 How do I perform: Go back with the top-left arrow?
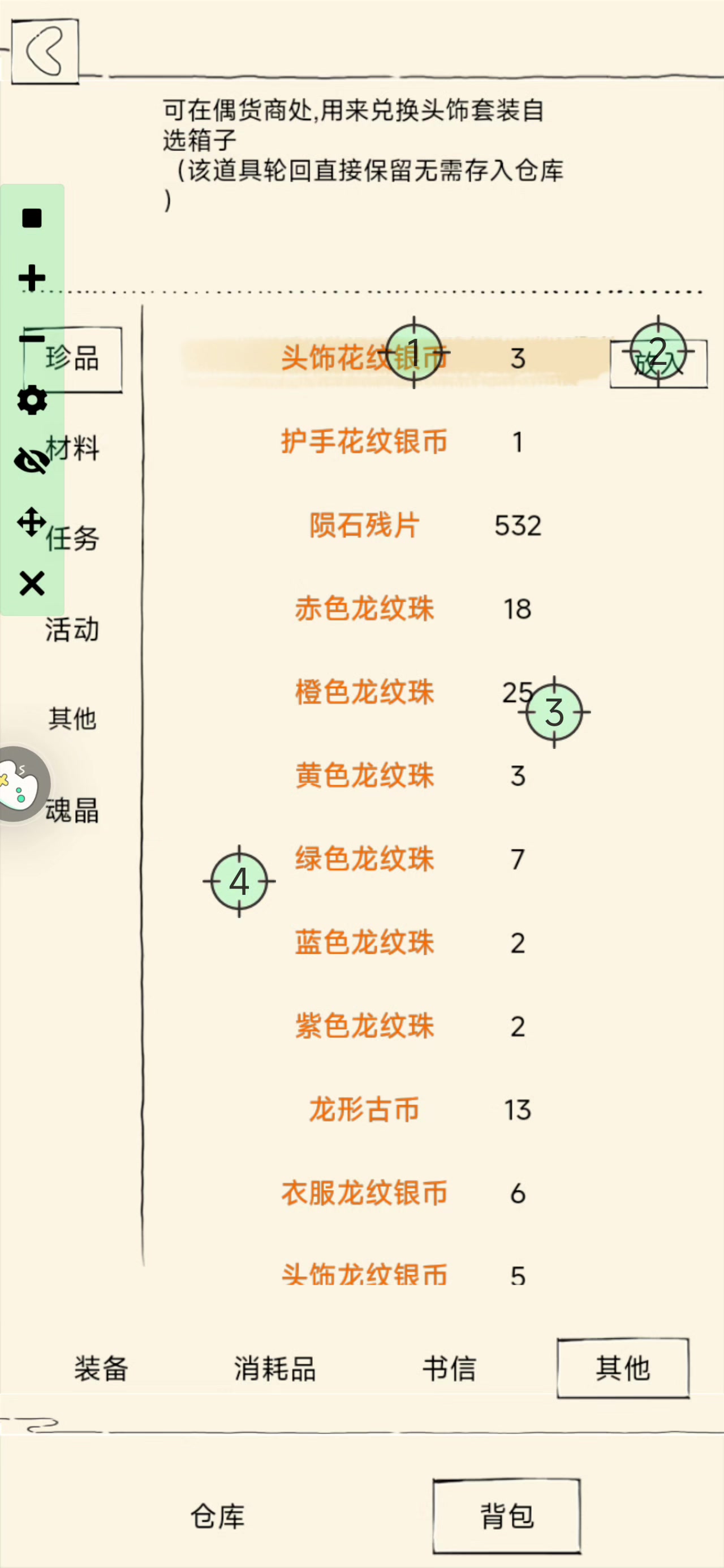point(45,51)
